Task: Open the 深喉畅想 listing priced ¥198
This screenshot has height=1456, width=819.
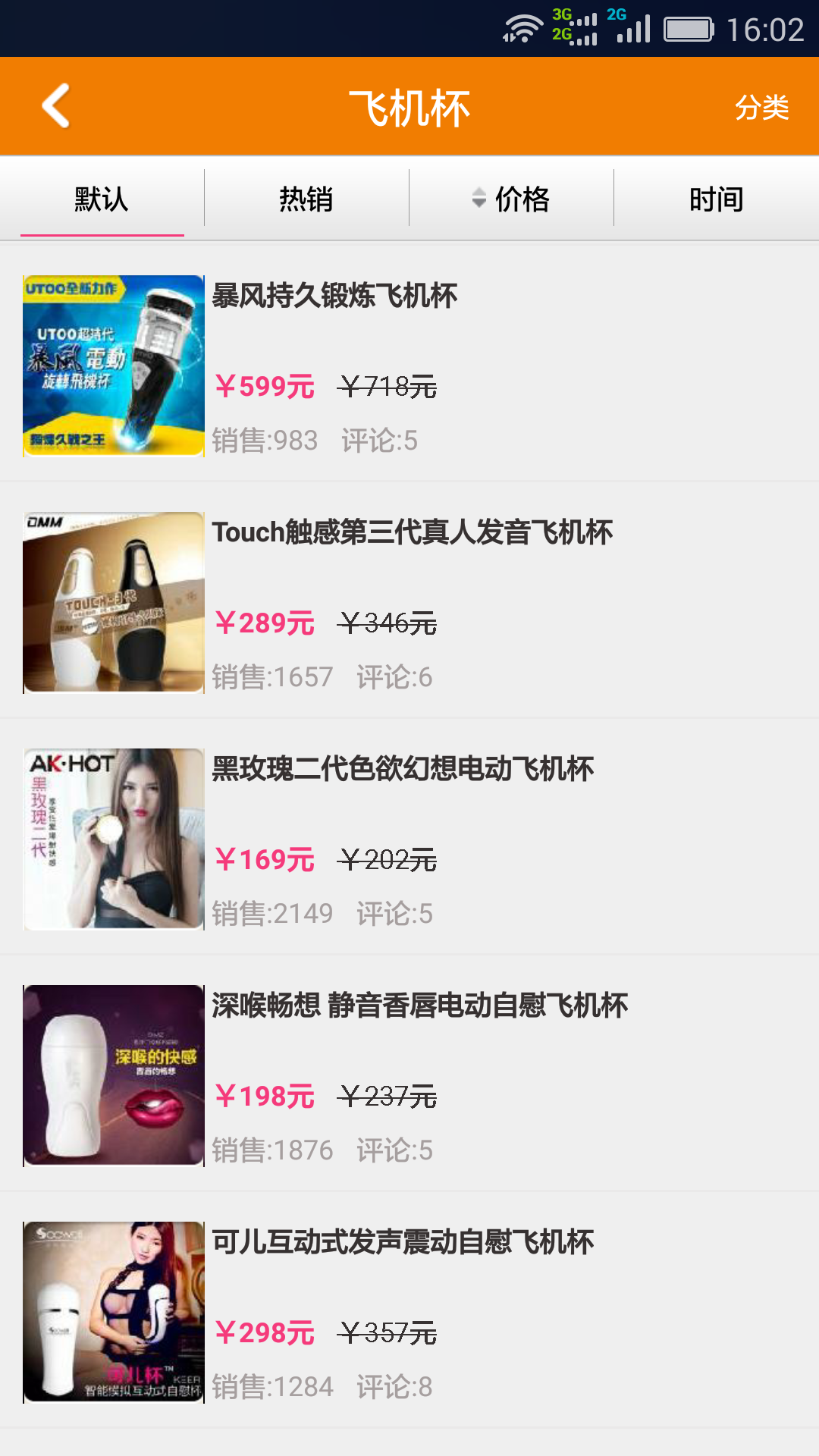Action: pos(409,1075)
